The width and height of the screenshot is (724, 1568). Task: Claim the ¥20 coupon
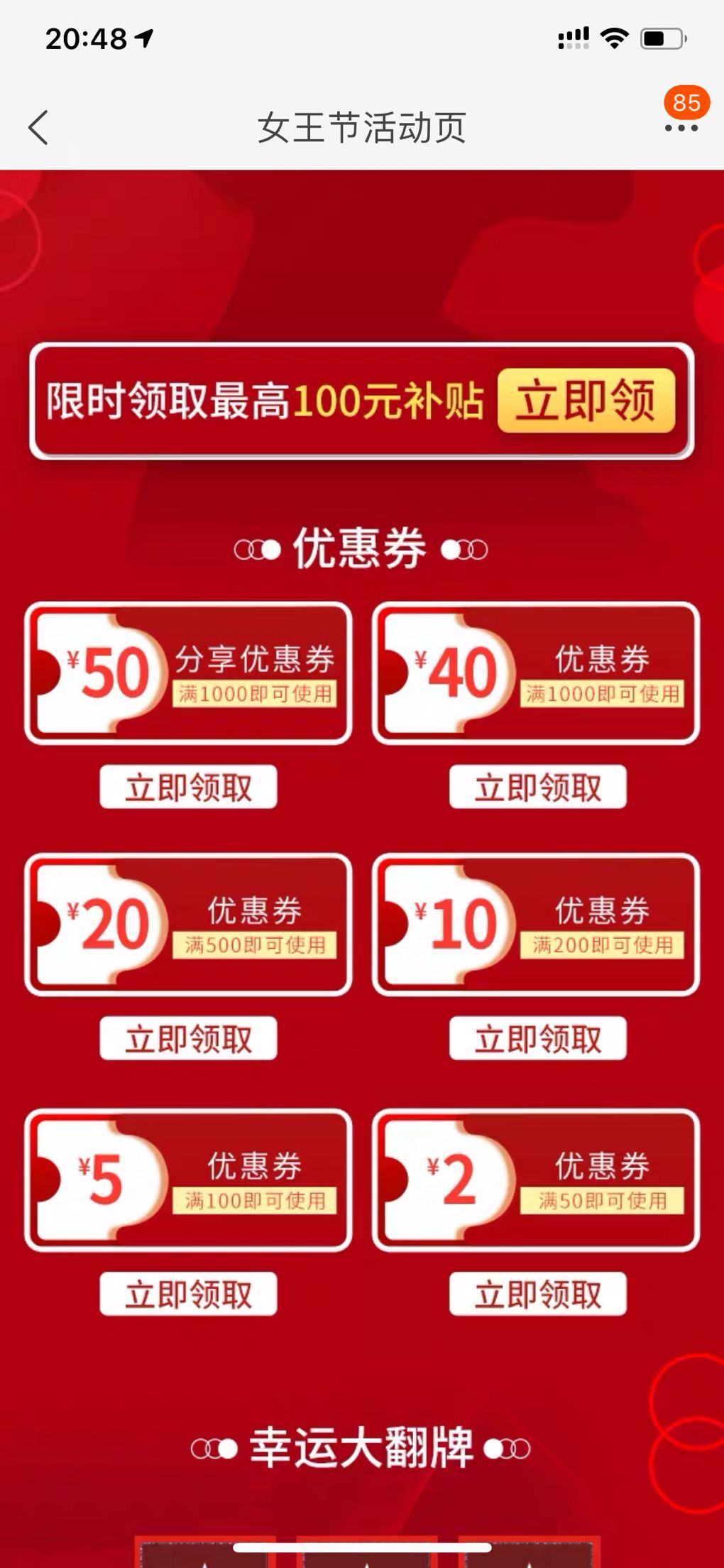(x=188, y=1038)
